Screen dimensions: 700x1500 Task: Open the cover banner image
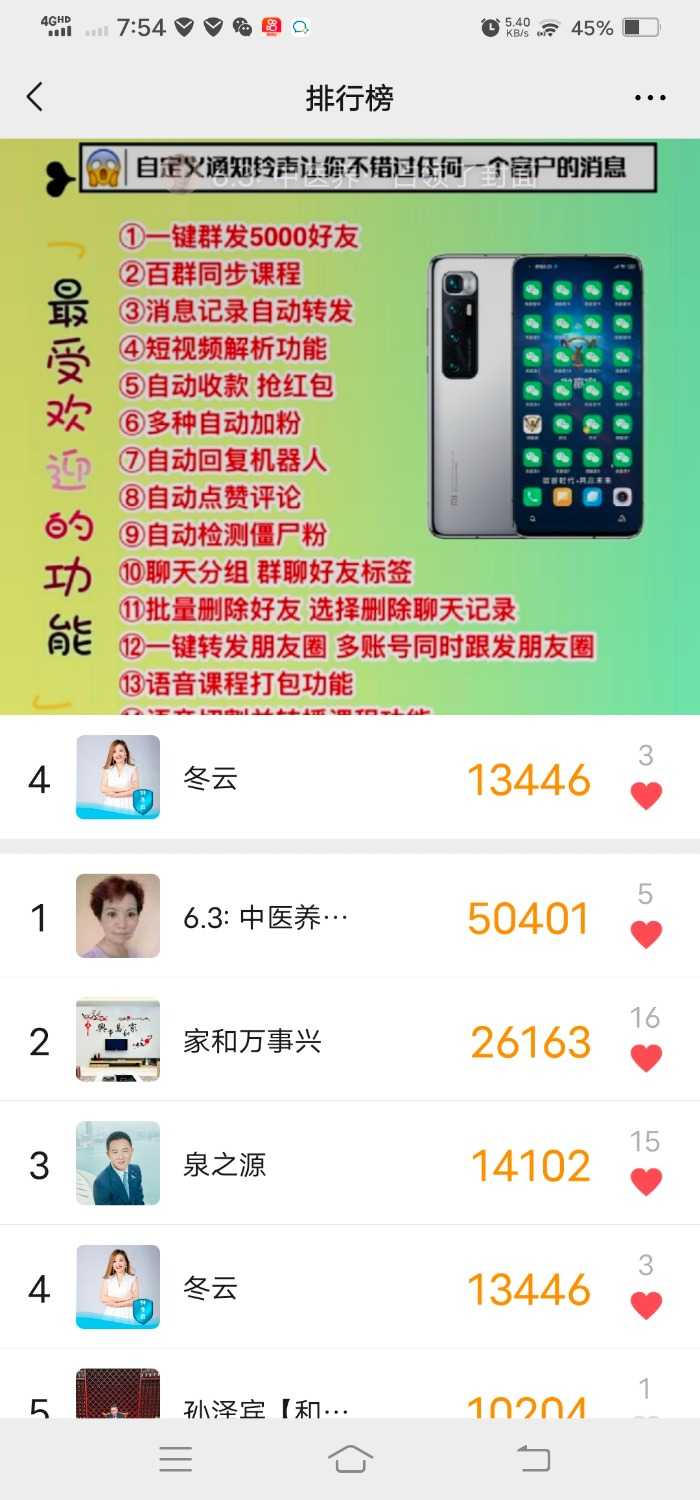pyautogui.click(x=350, y=427)
